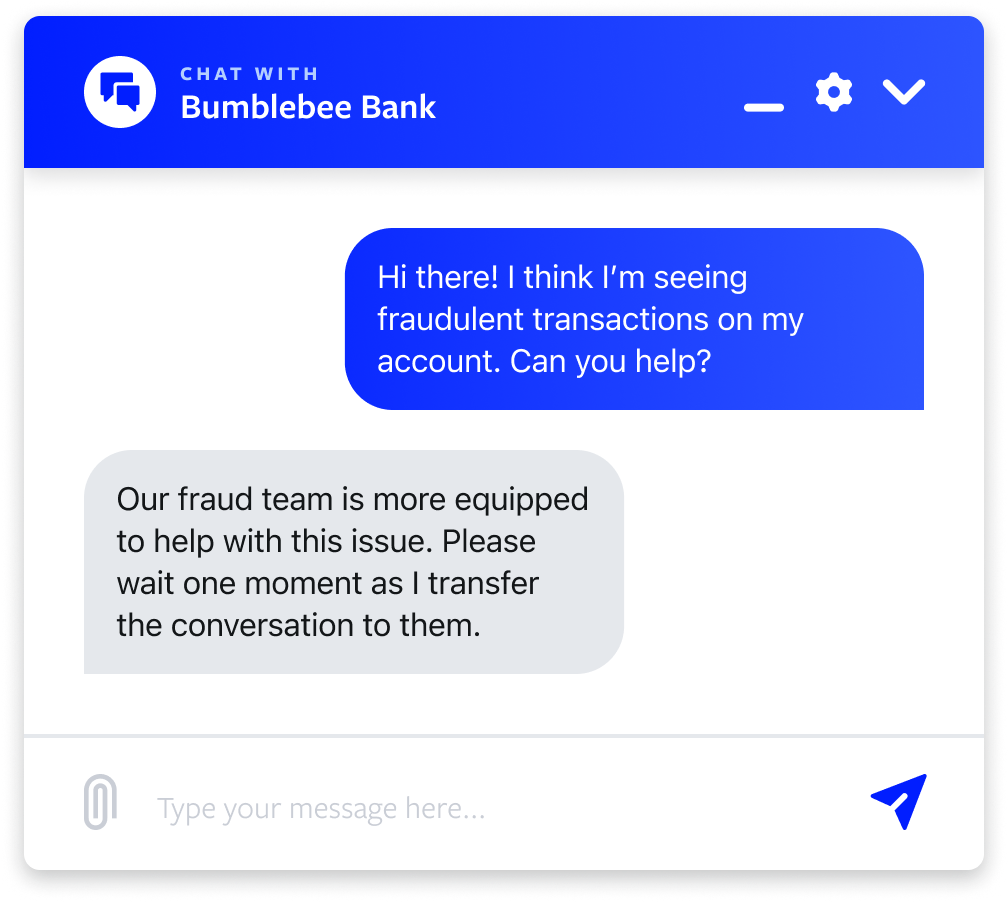The image size is (1008, 902).
Task: Collapse chat with the down chevron
Action: 904,93
